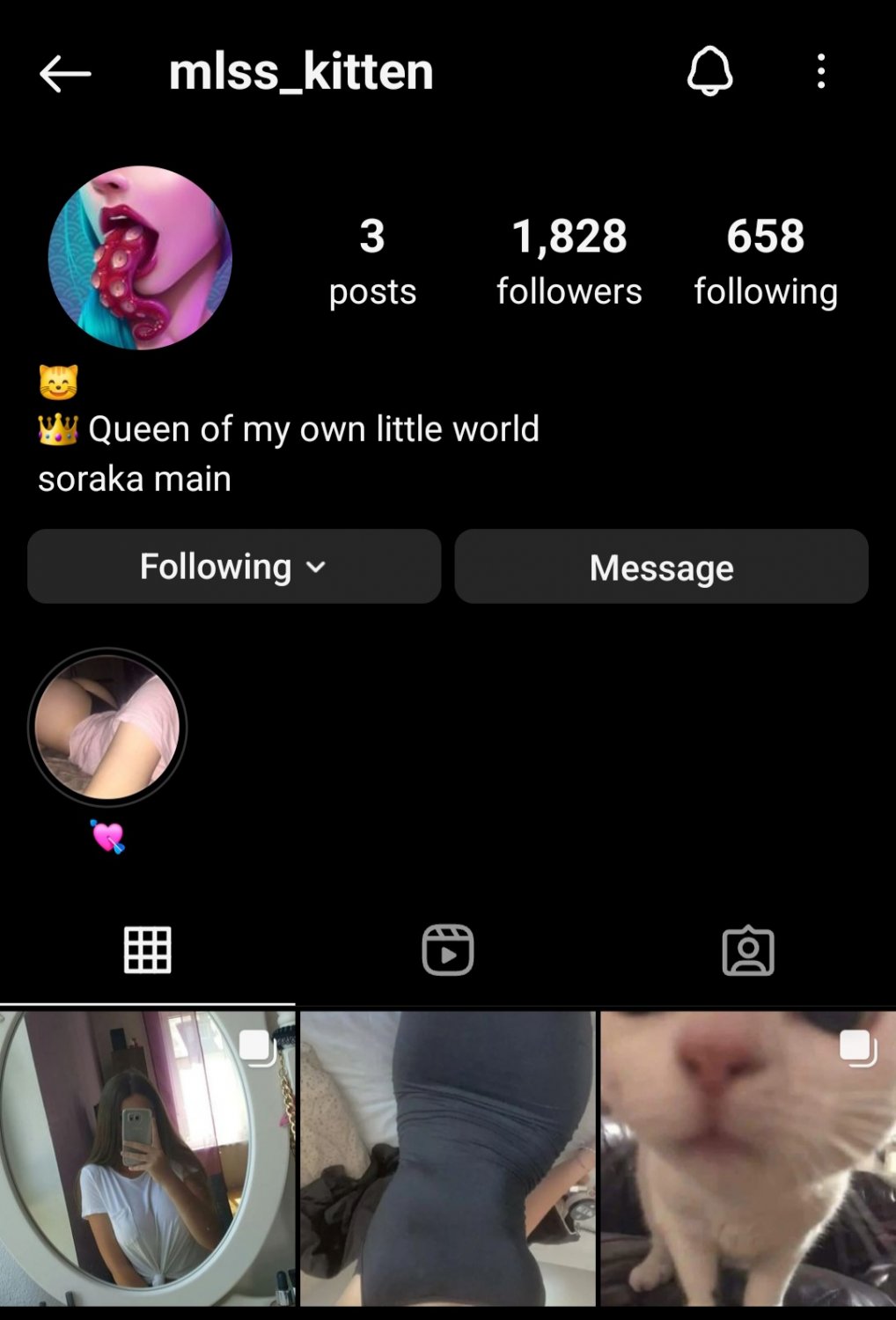Switch to the tagged photos tab
This screenshot has height=1320, width=896.
(x=747, y=950)
